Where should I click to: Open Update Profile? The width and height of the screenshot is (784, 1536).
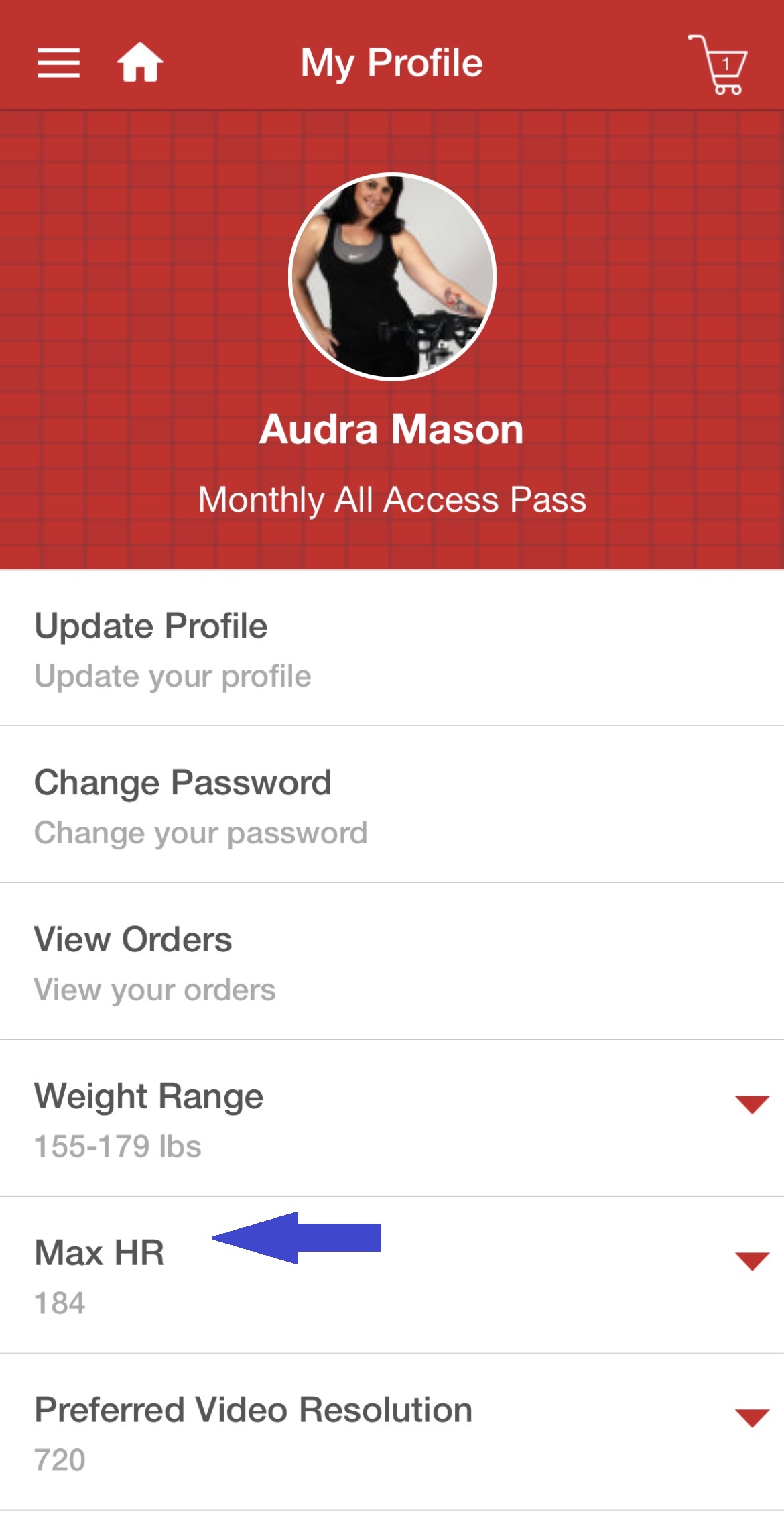tap(392, 648)
